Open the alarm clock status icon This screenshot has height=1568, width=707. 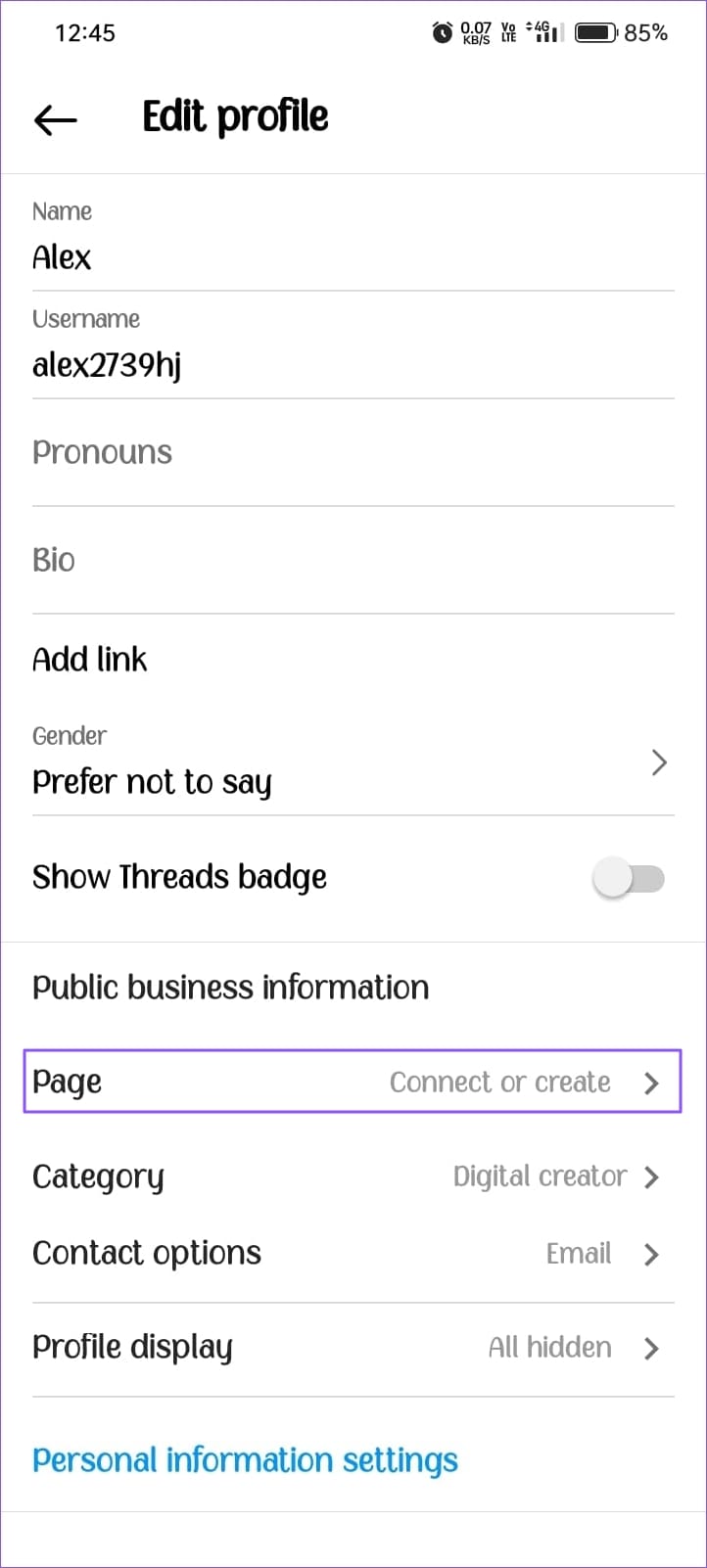[443, 32]
